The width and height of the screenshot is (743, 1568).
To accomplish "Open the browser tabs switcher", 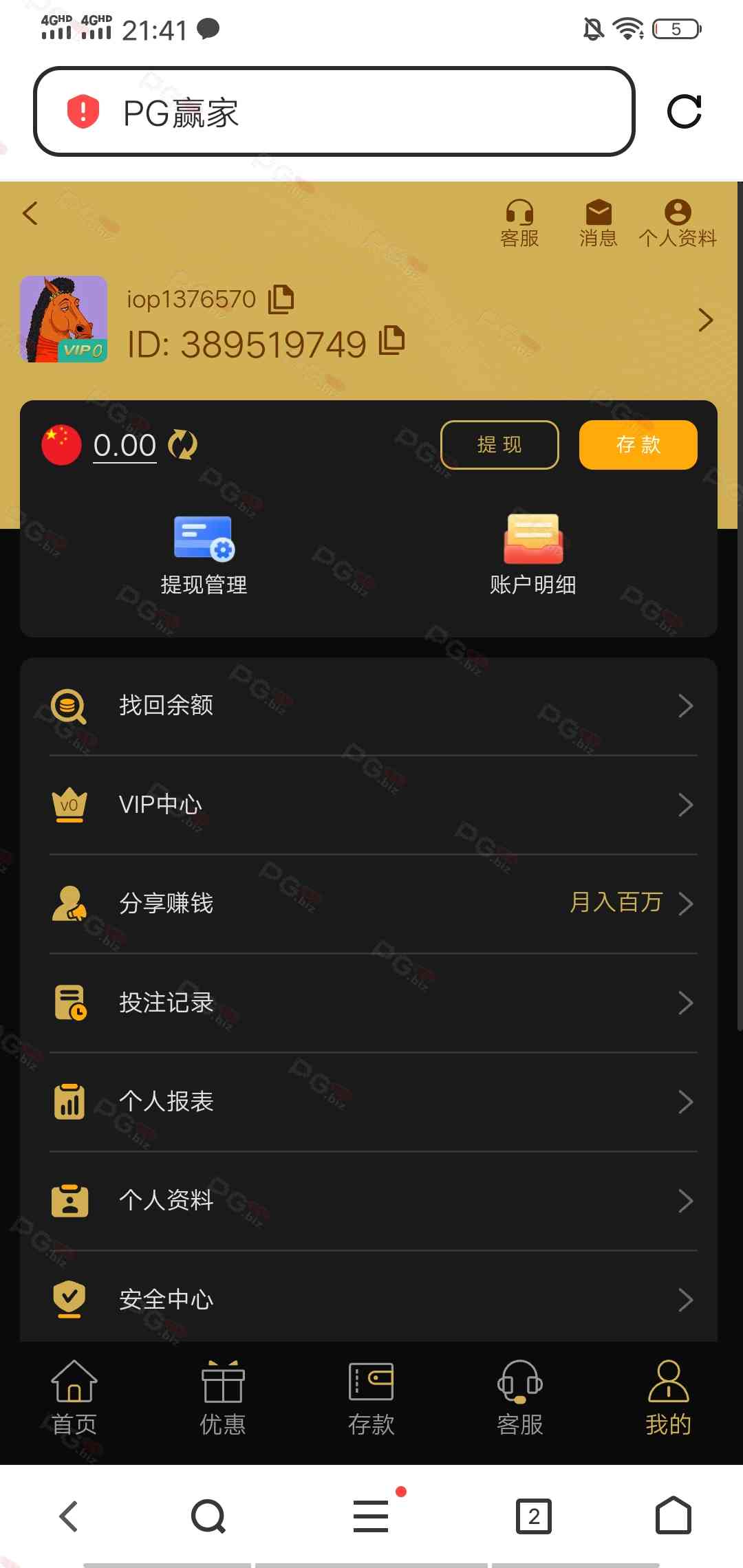I will pyautogui.click(x=534, y=1516).
